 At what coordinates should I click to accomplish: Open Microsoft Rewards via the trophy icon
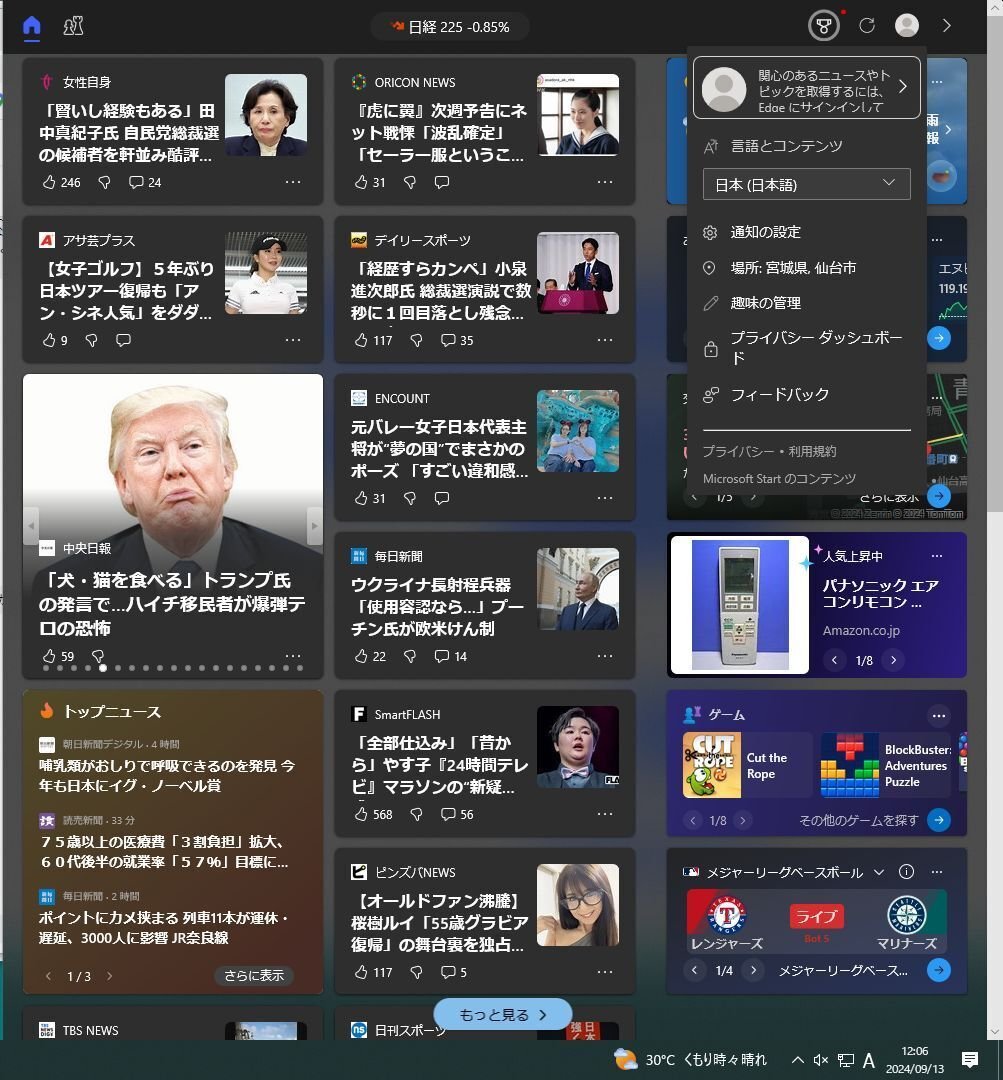(x=823, y=25)
